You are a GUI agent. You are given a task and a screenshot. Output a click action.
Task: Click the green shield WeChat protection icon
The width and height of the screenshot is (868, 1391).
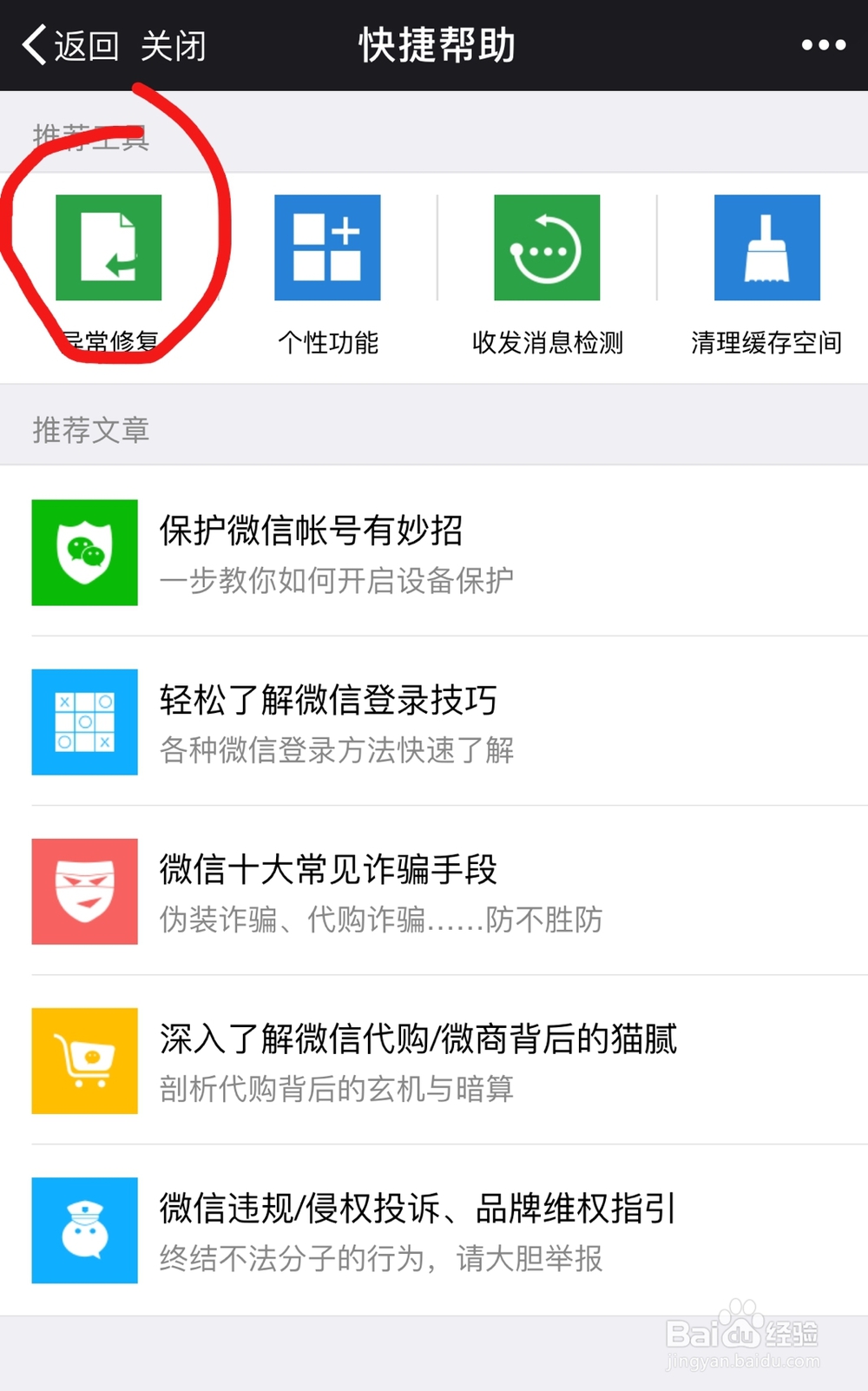click(x=84, y=552)
